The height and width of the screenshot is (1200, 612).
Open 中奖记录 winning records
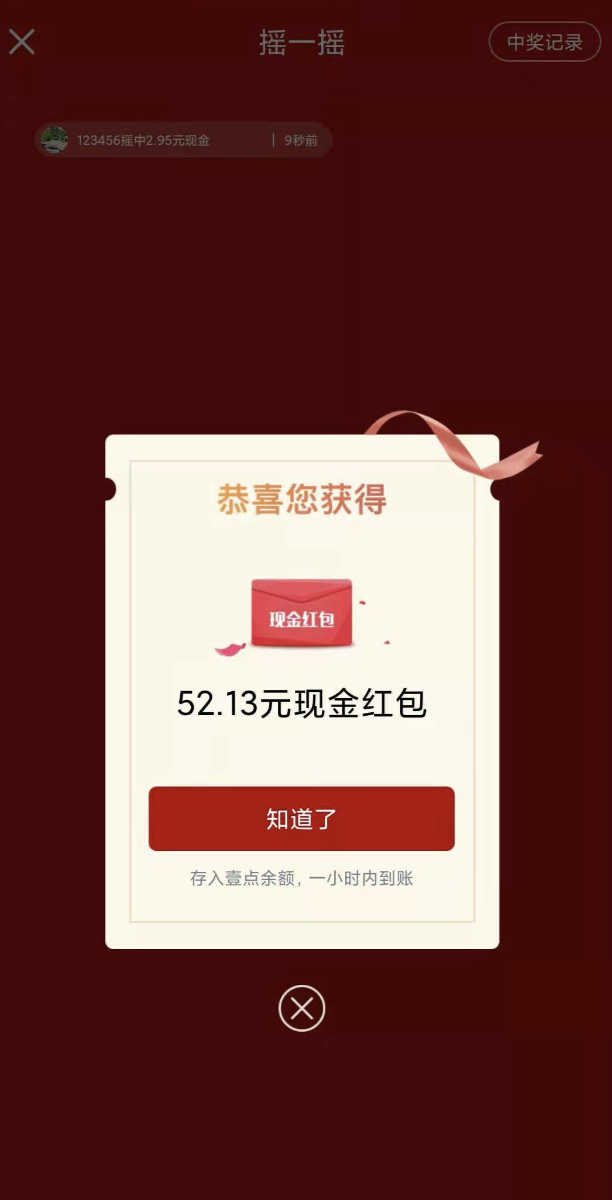[x=544, y=42]
